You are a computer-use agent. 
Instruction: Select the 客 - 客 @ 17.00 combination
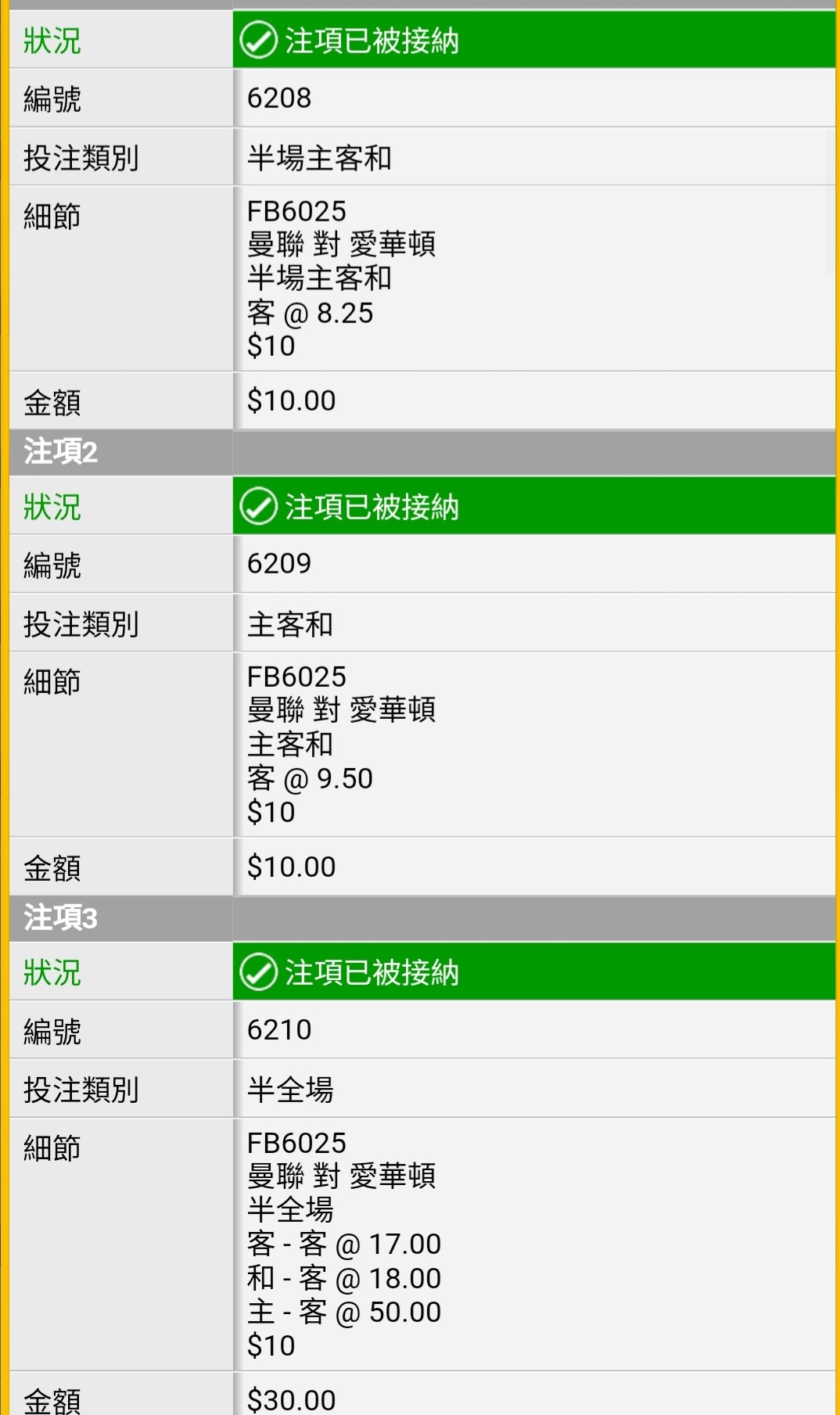tap(344, 1242)
